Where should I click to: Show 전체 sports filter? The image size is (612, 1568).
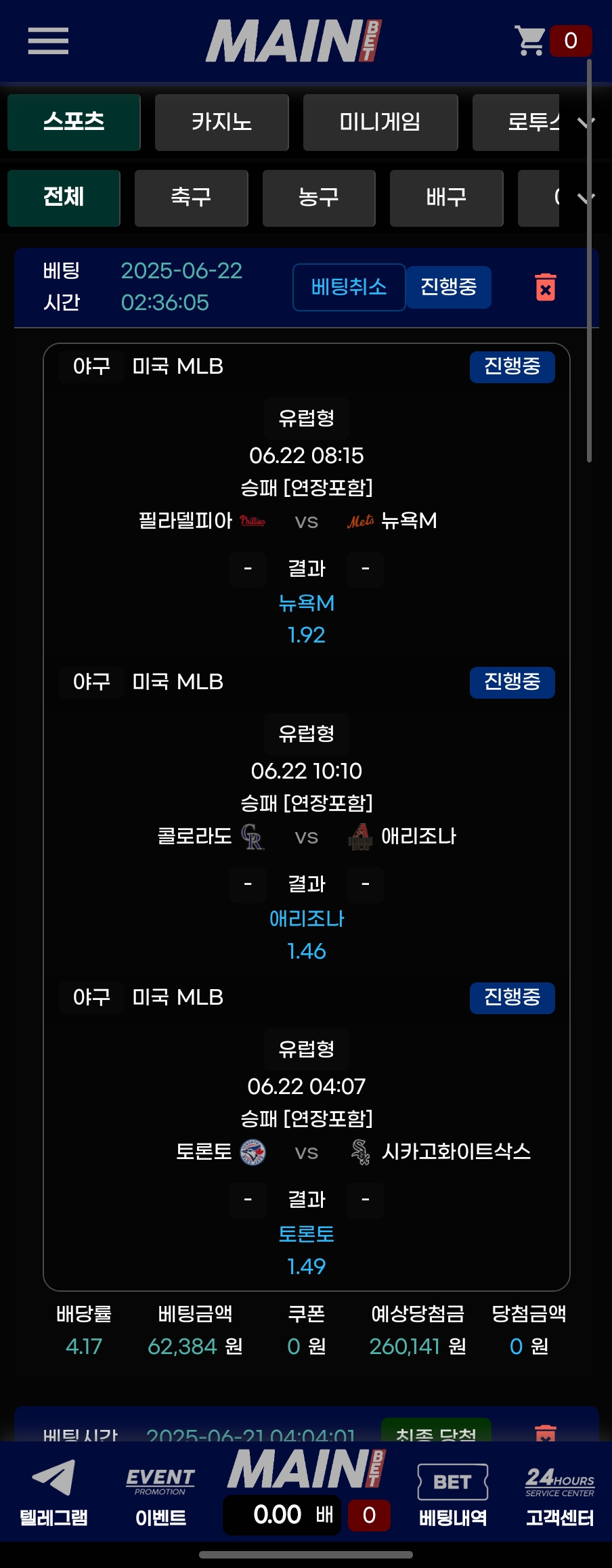(64, 198)
